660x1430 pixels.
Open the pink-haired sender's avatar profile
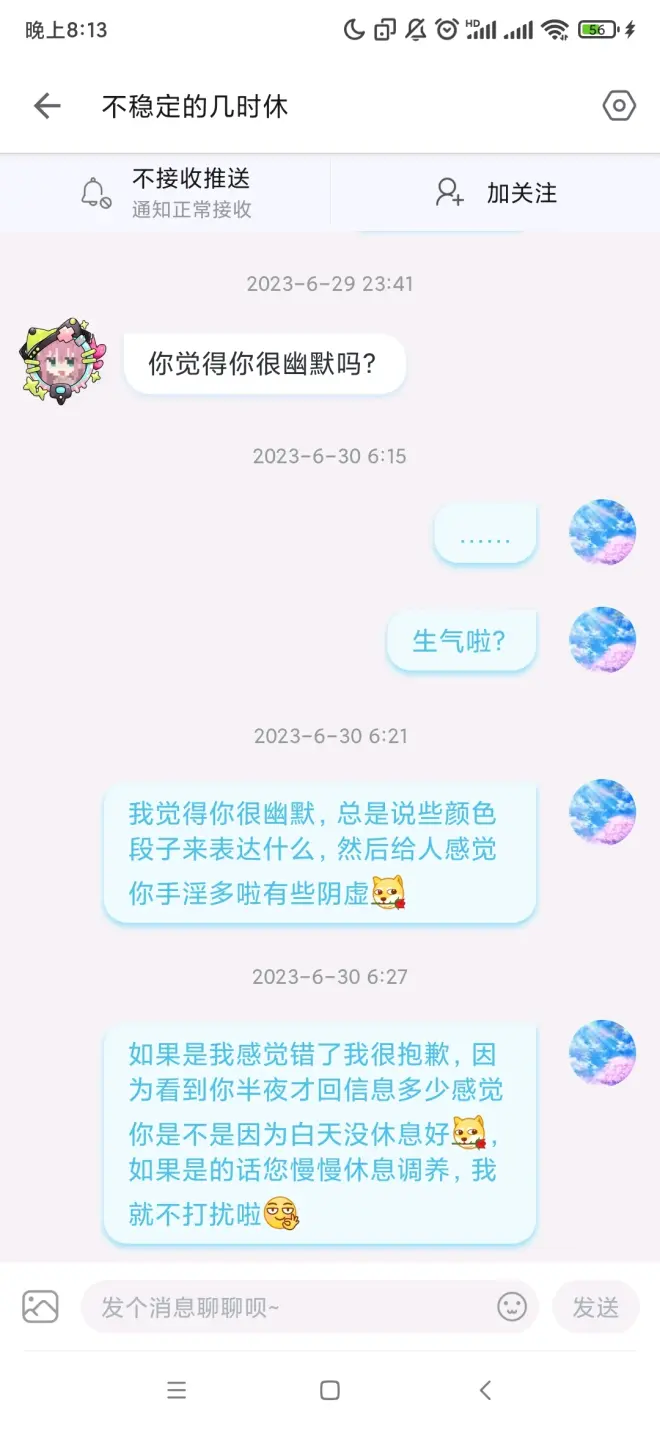coord(60,361)
